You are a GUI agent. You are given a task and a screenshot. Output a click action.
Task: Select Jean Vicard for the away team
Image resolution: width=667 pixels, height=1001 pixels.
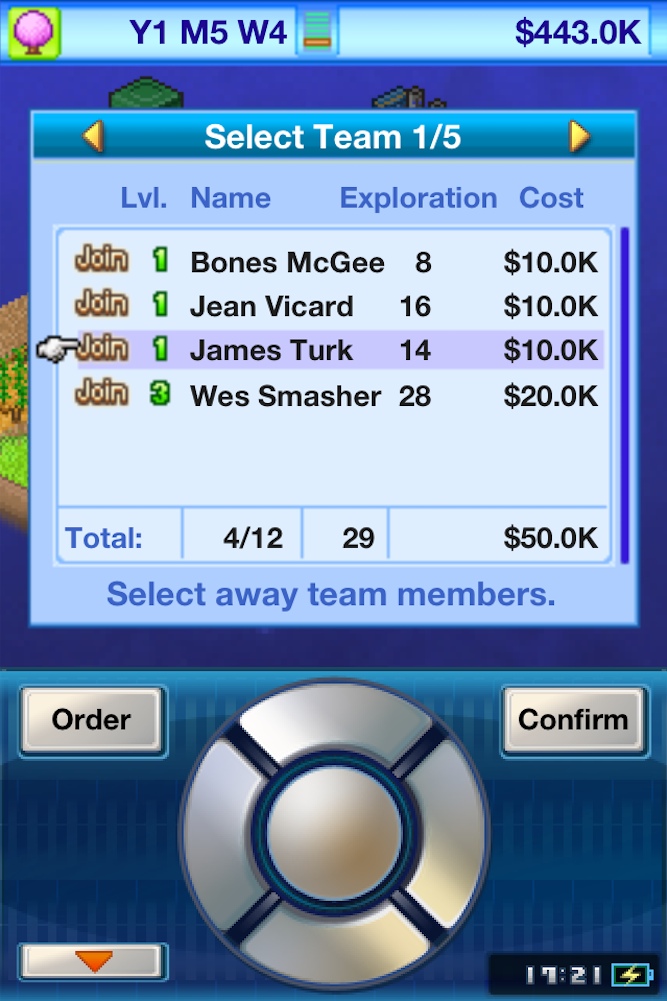(x=102, y=305)
